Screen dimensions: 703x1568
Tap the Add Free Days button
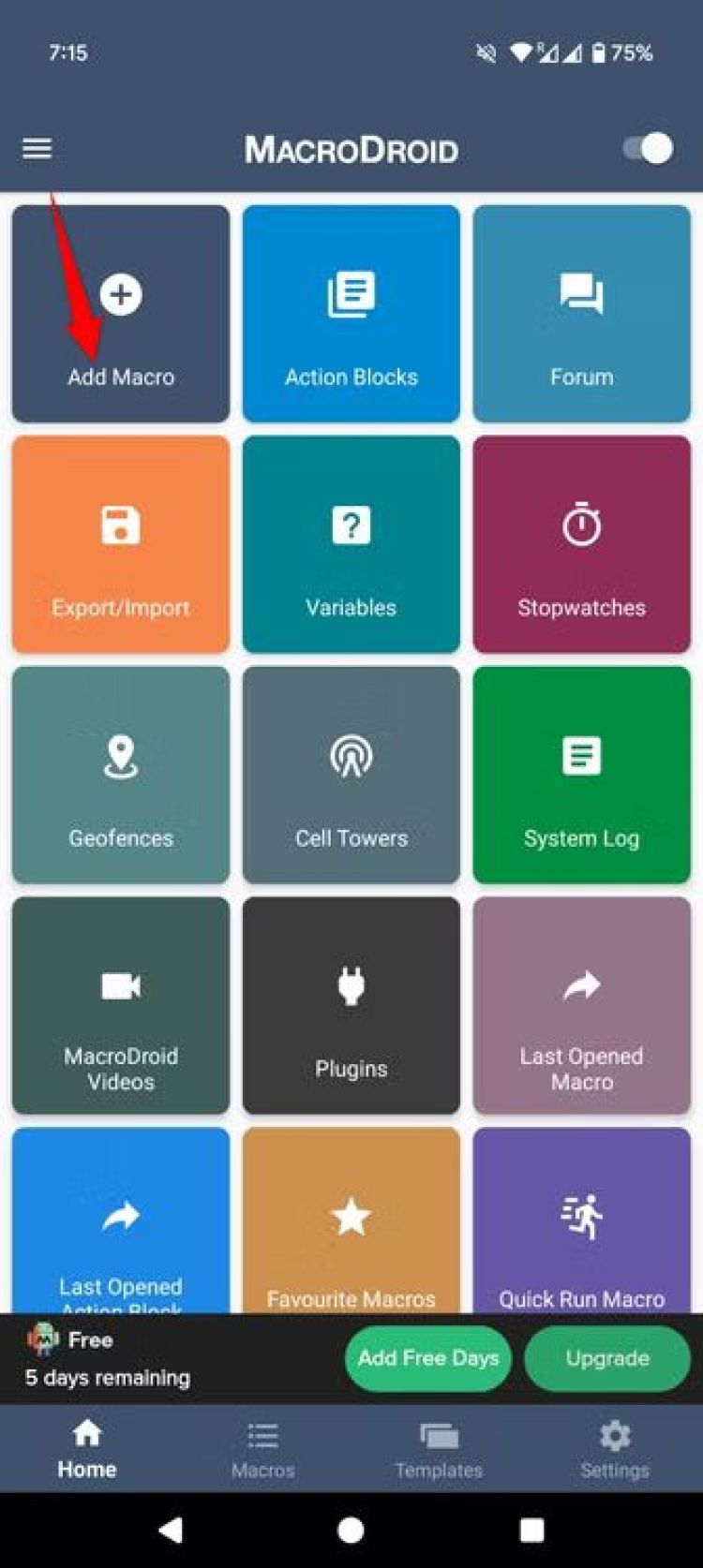[428, 1358]
